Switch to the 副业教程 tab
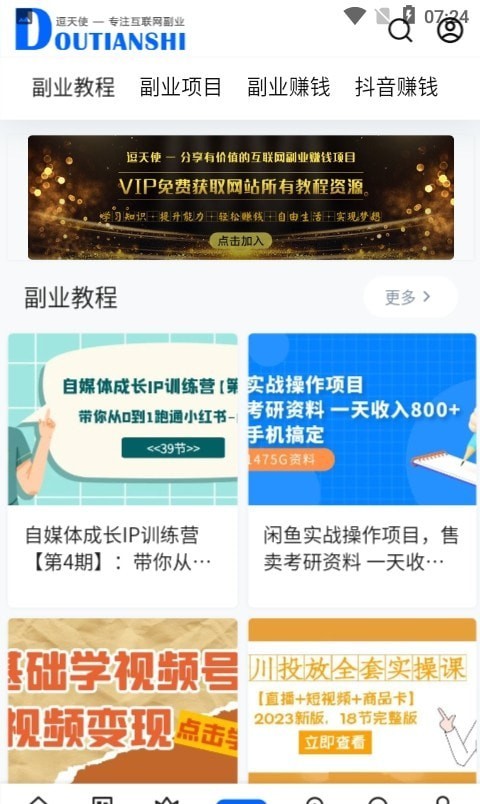This screenshot has height=804, width=480. [73, 87]
